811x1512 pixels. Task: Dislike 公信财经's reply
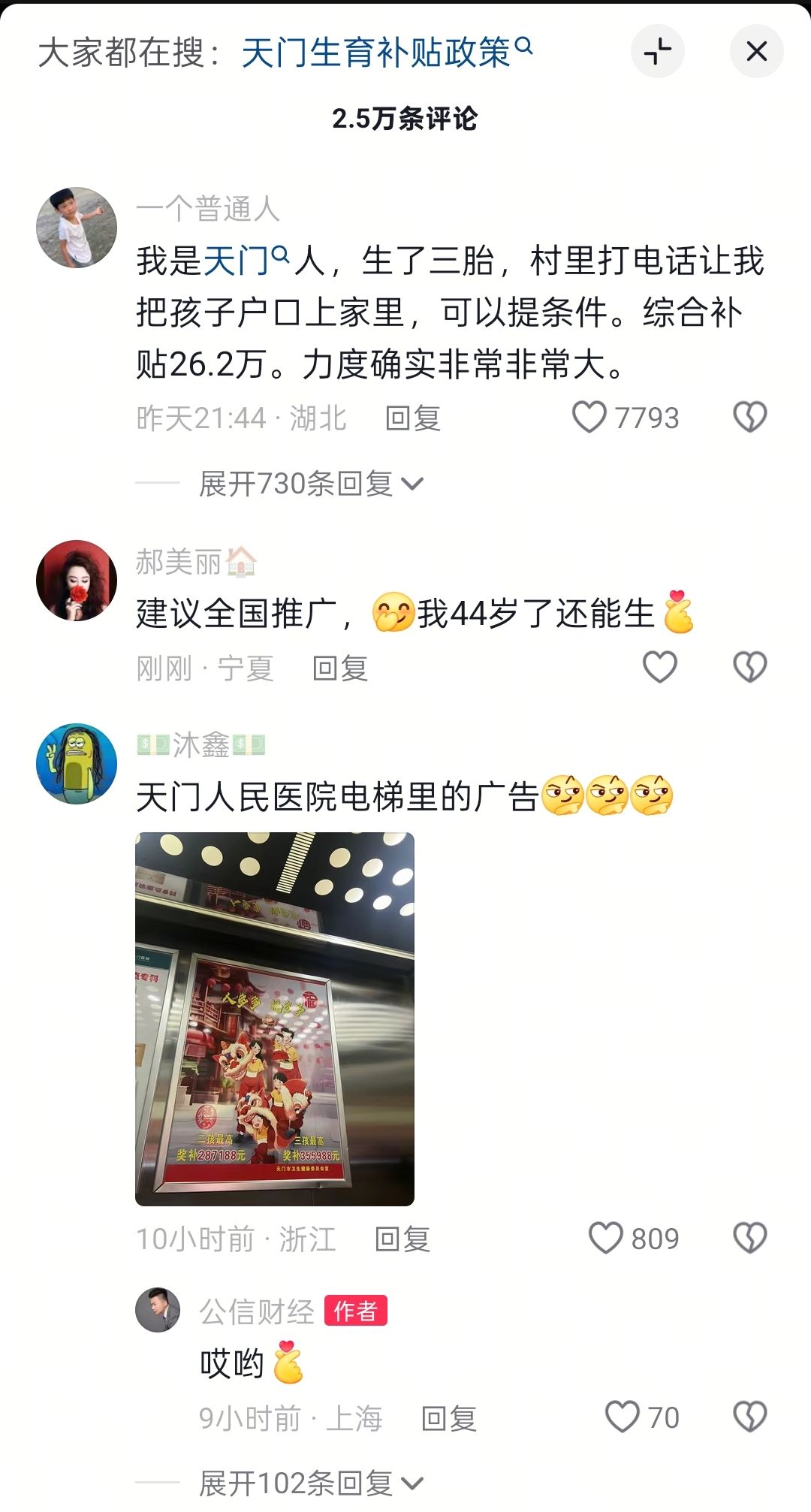pos(749,1417)
